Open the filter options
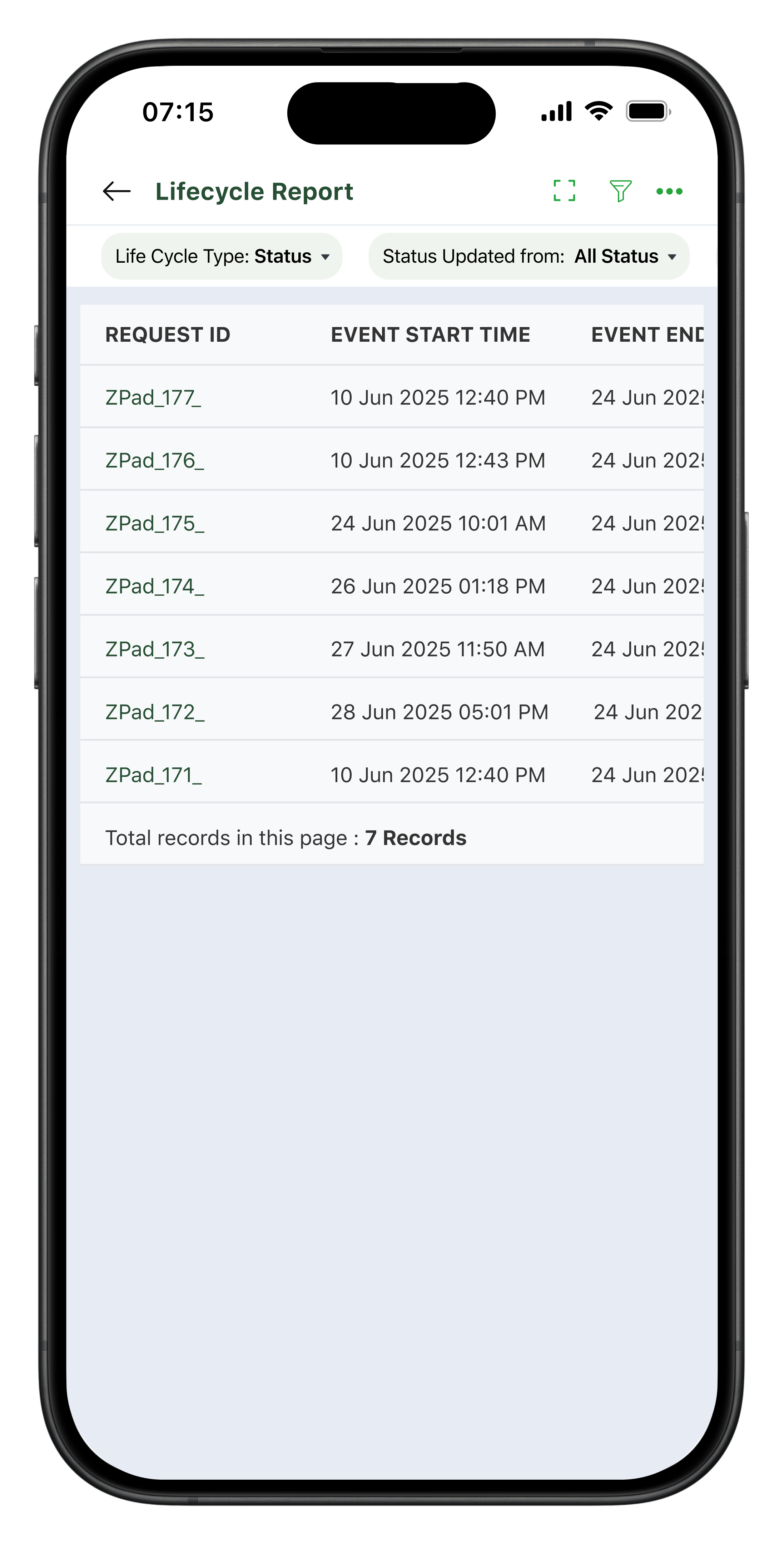This screenshot has height=1544, width=784. pyautogui.click(x=620, y=191)
